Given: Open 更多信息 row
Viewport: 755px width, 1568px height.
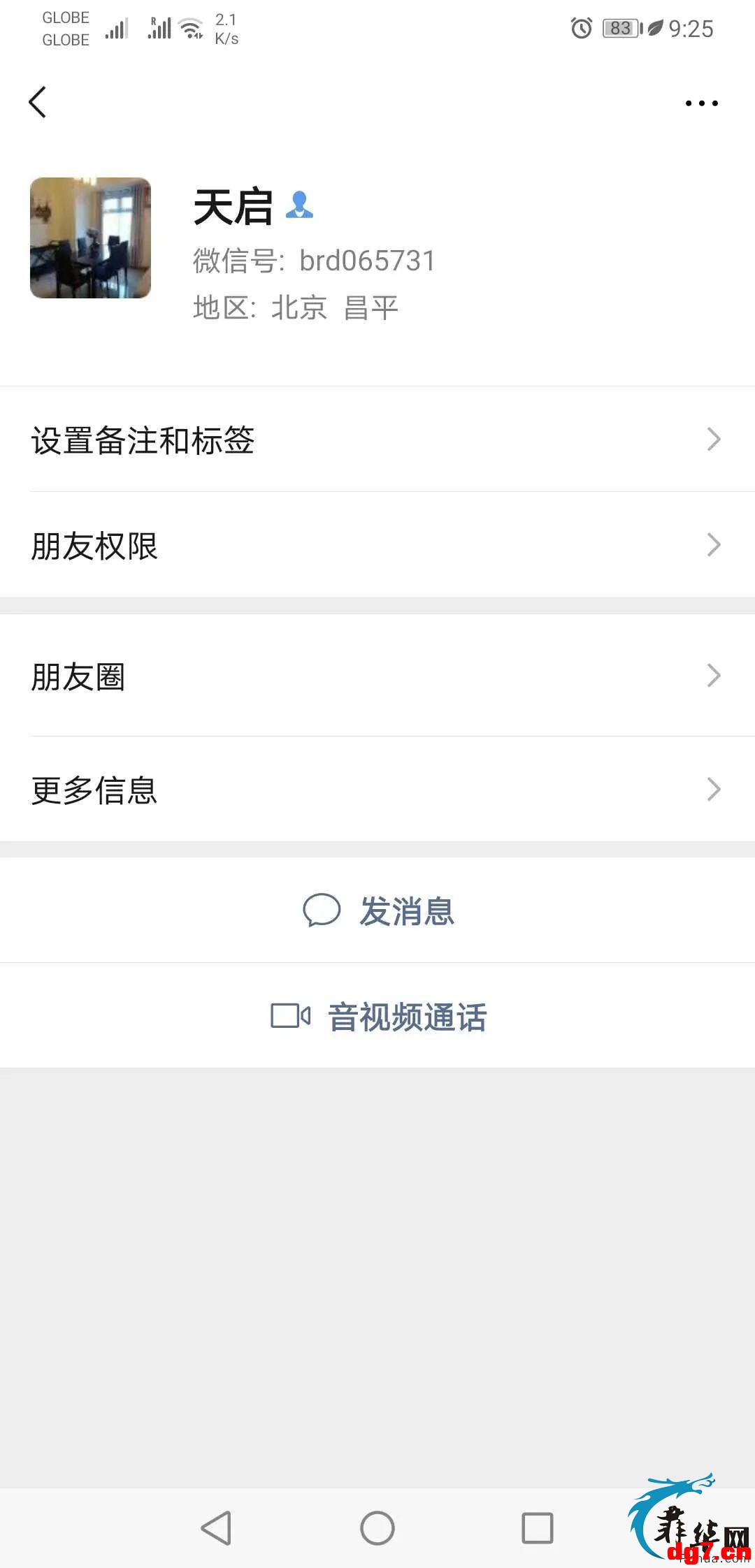Looking at the screenshot, I should (x=377, y=790).
